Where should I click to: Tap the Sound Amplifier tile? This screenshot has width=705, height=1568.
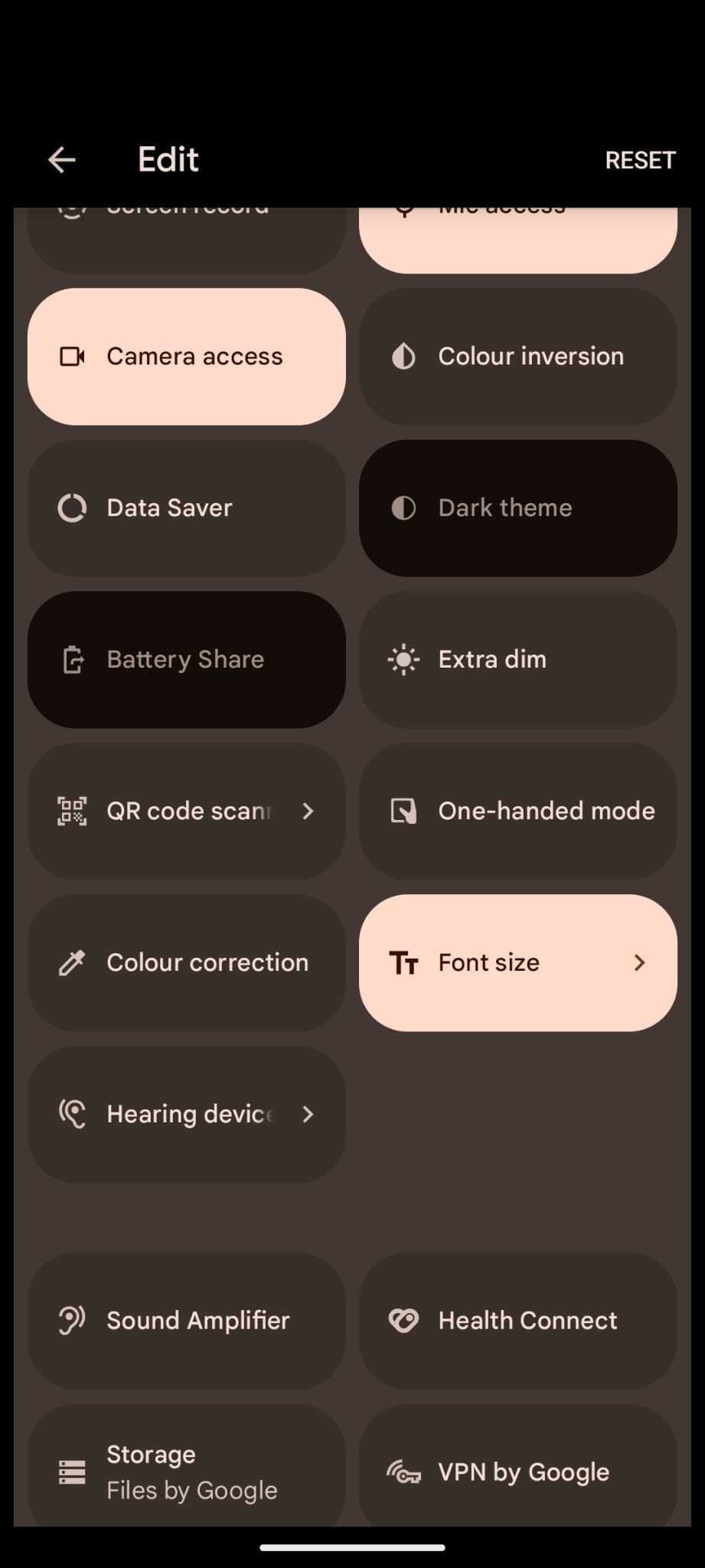point(186,1321)
